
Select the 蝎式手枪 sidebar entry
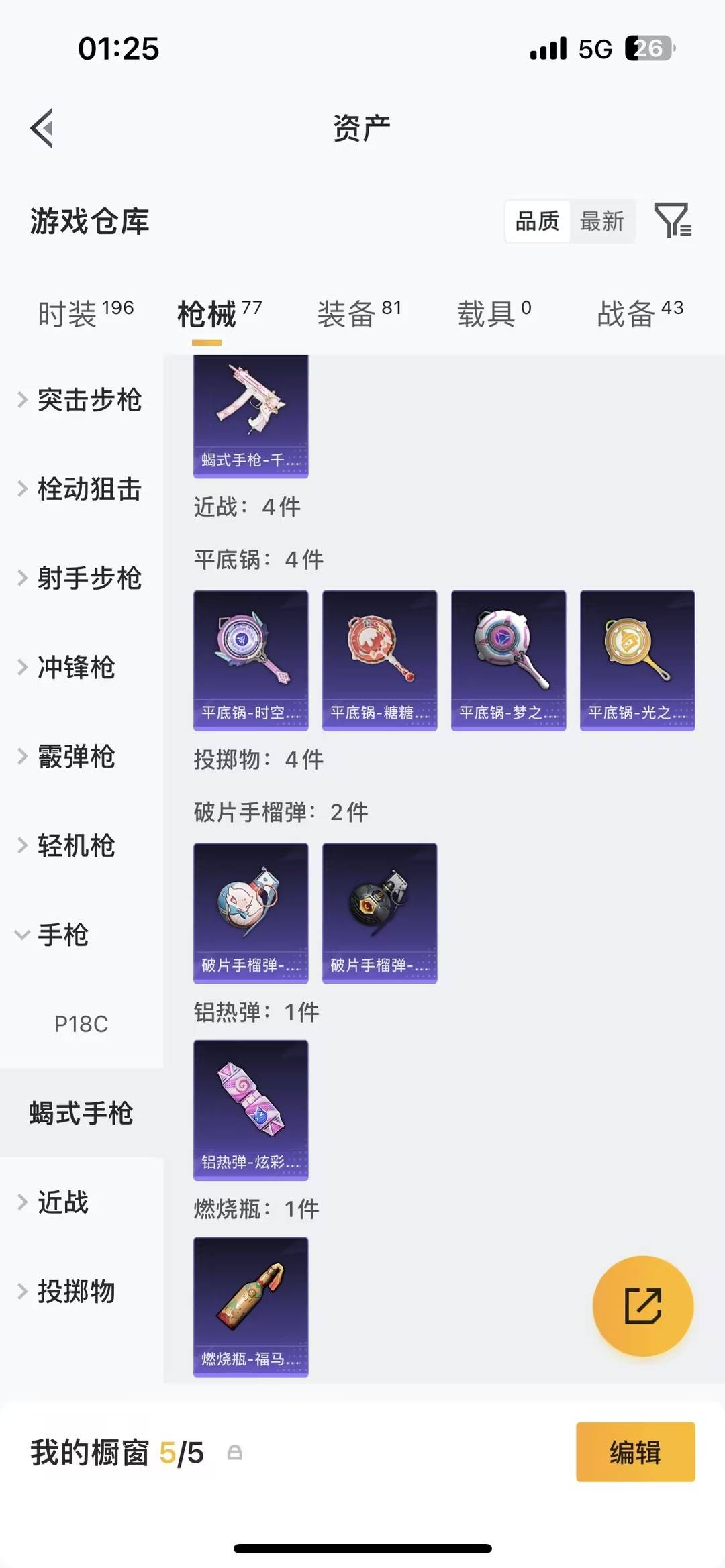tap(81, 1112)
